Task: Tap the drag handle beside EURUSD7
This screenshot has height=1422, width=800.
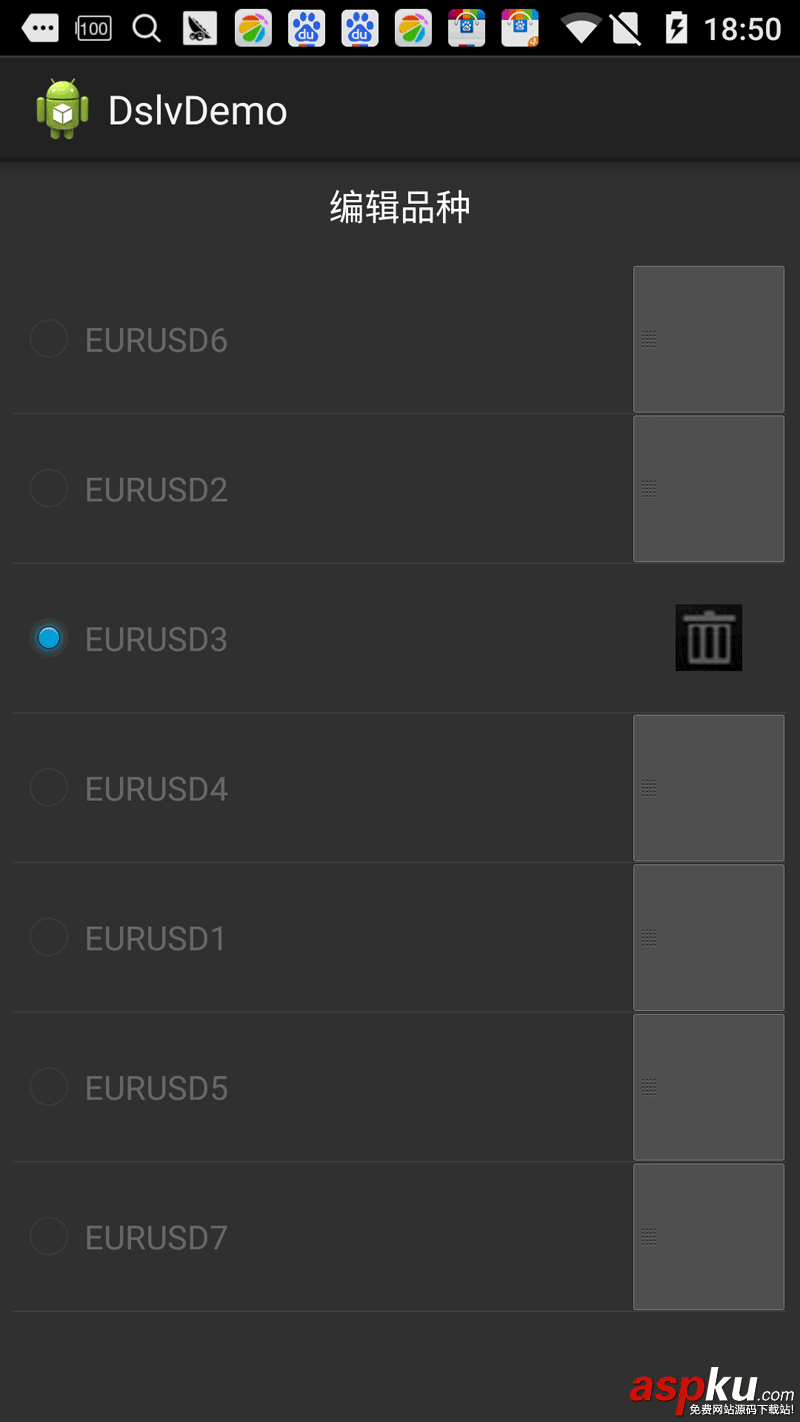Action: pyautogui.click(x=708, y=1236)
